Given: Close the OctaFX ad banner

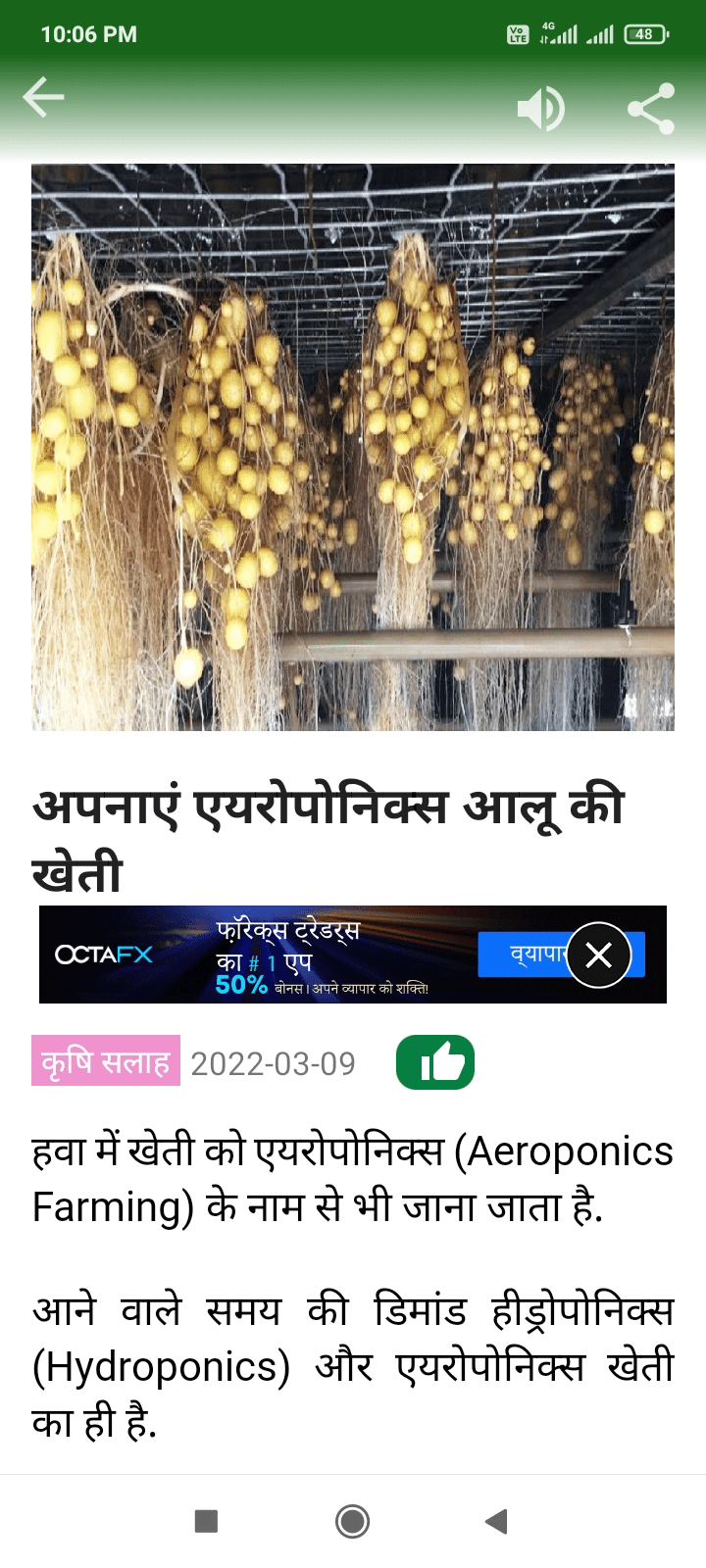Looking at the screenshot, I should 598,955.
